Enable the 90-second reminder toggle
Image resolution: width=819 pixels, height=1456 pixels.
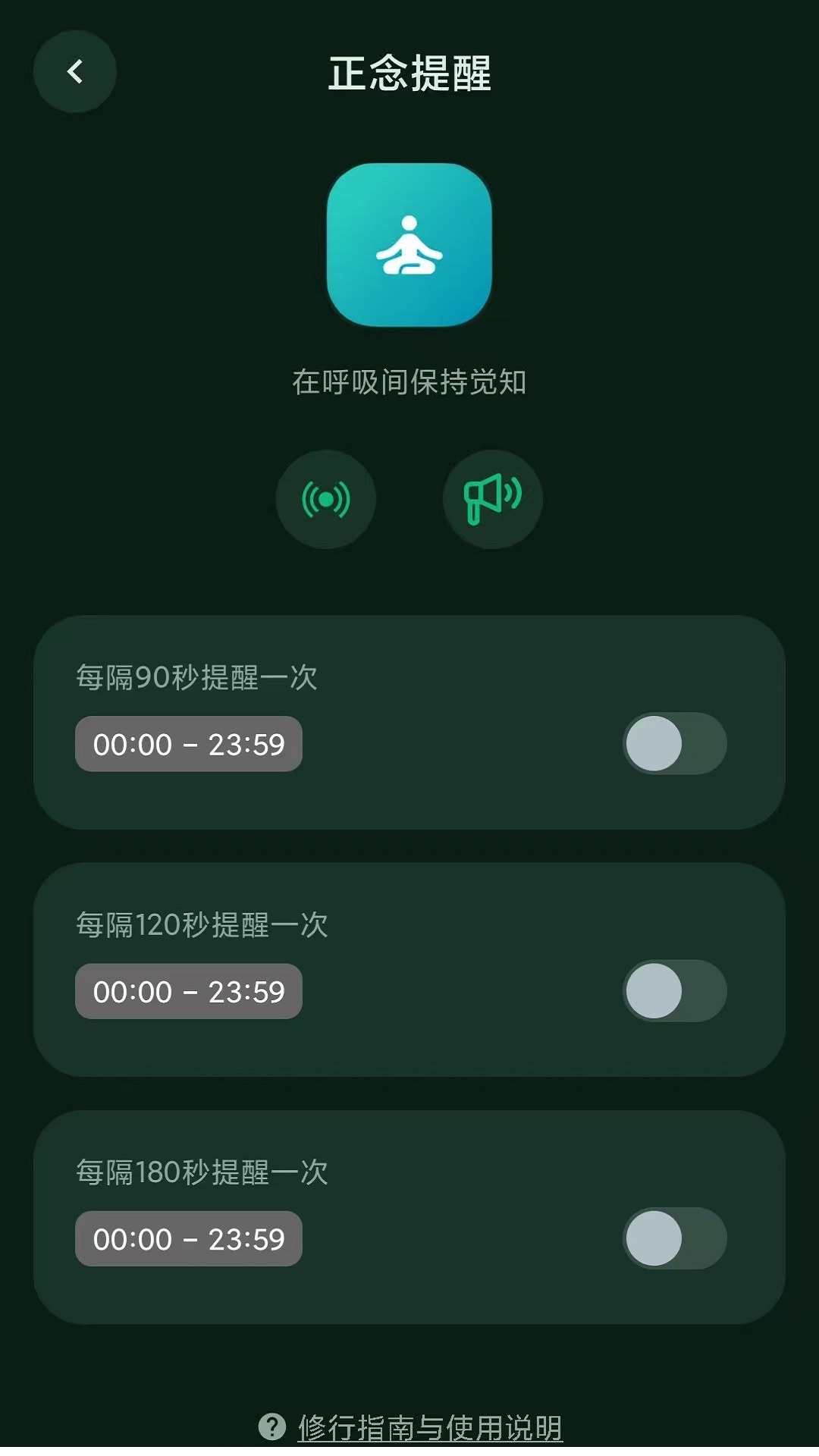coord(674,745)
